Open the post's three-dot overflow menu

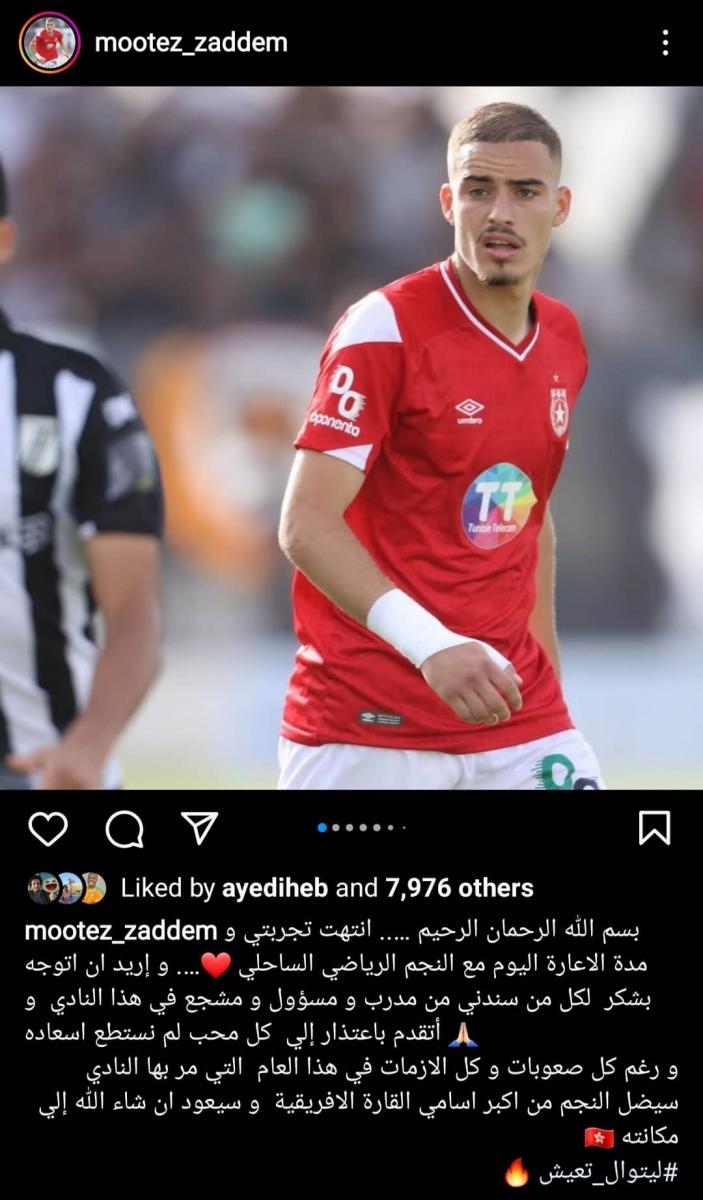(x=665, y=42)
